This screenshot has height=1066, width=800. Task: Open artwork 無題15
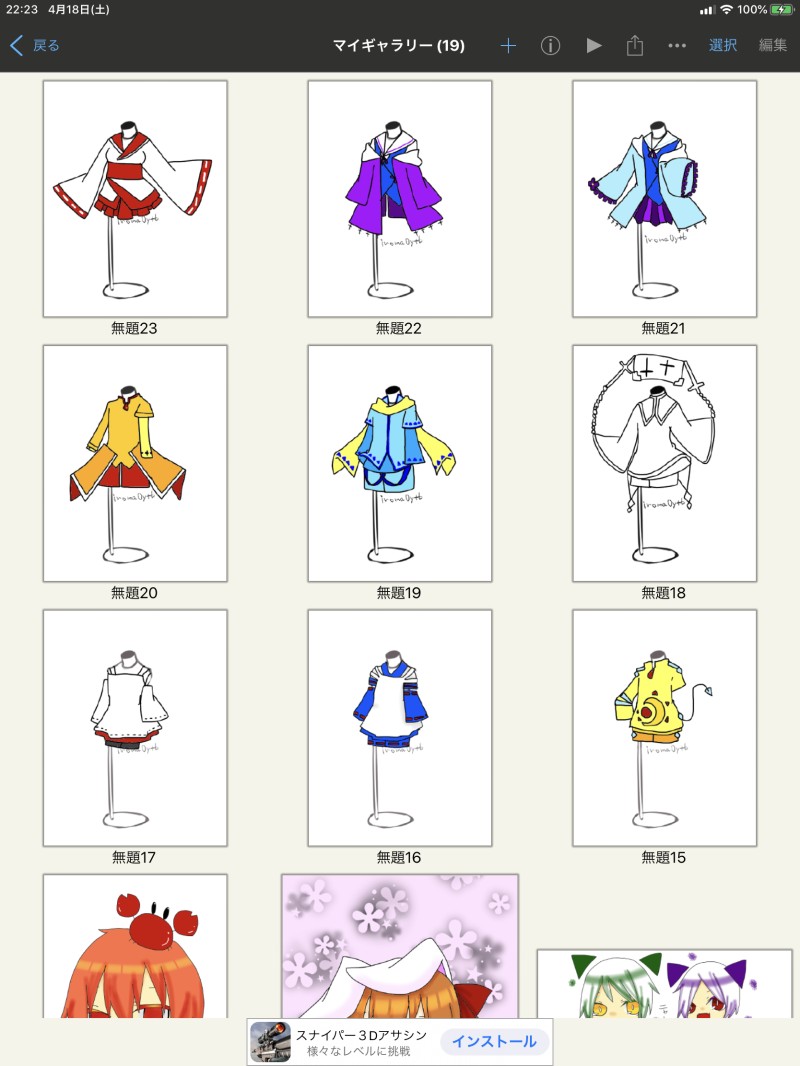[664, 727]
